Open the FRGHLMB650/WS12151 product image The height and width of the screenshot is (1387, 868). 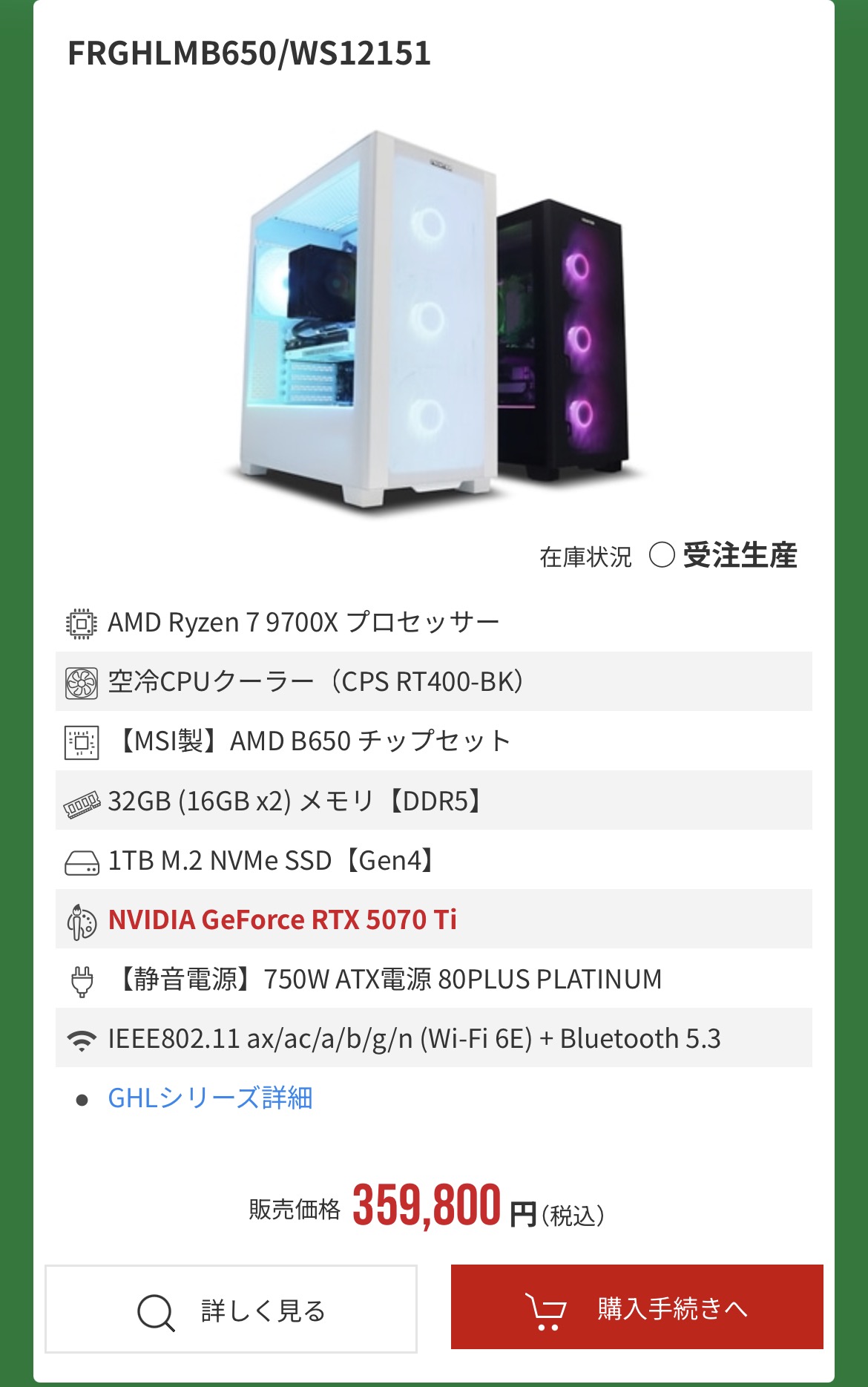pyautogui.click(x=434, y=319)
